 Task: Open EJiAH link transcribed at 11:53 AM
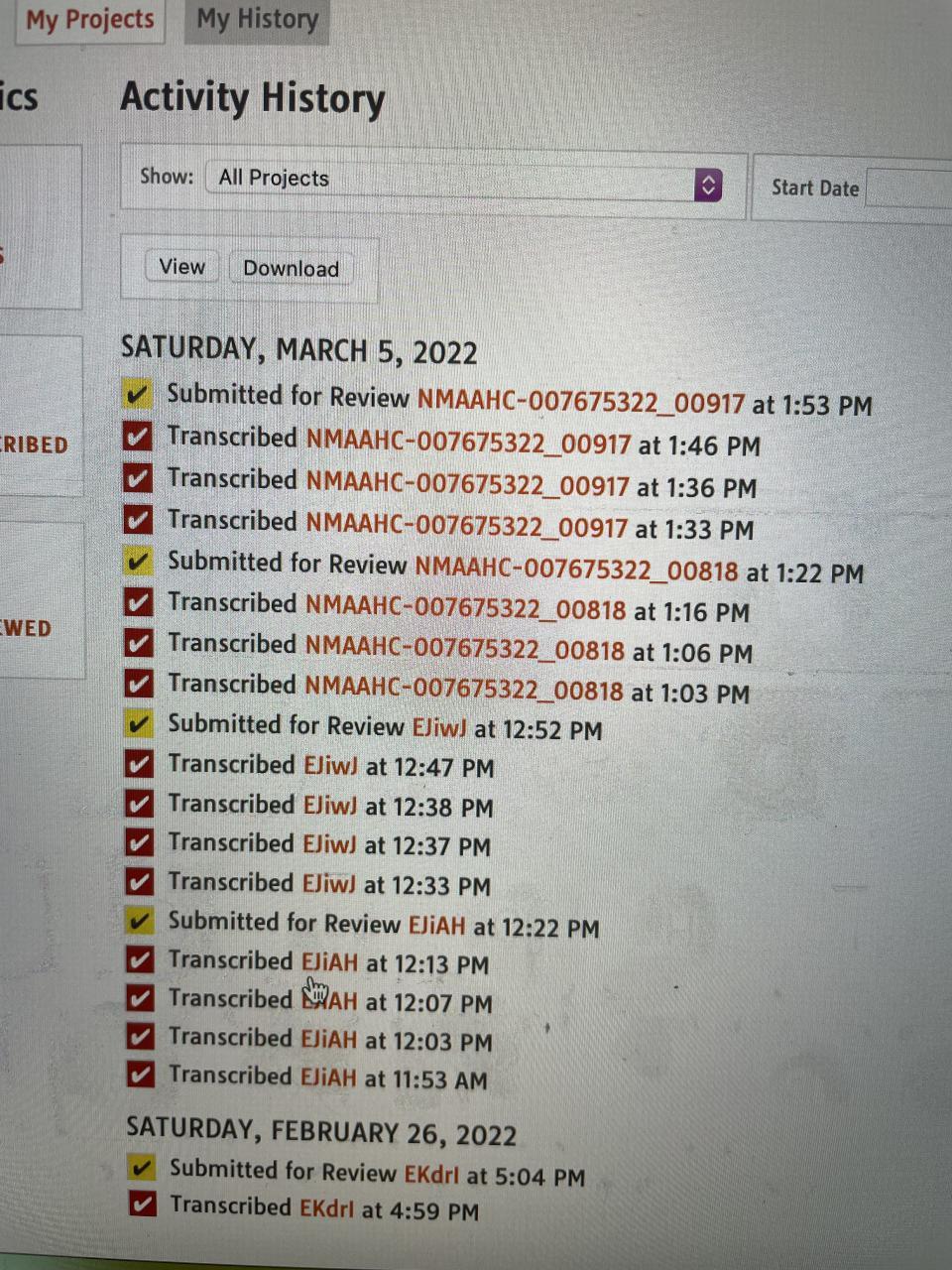click(329, 1079)
